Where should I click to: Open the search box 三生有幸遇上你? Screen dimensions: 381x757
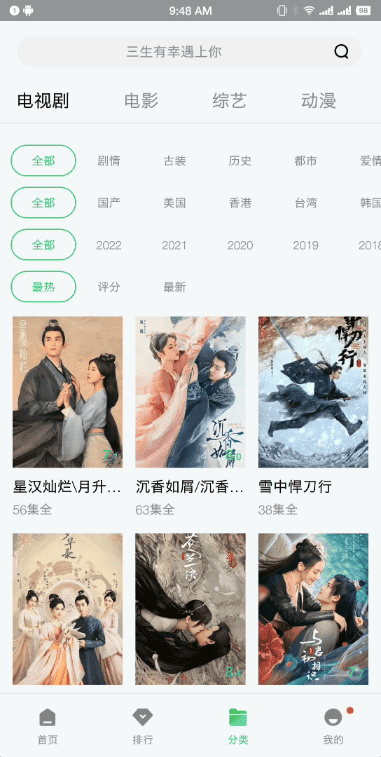189,52
